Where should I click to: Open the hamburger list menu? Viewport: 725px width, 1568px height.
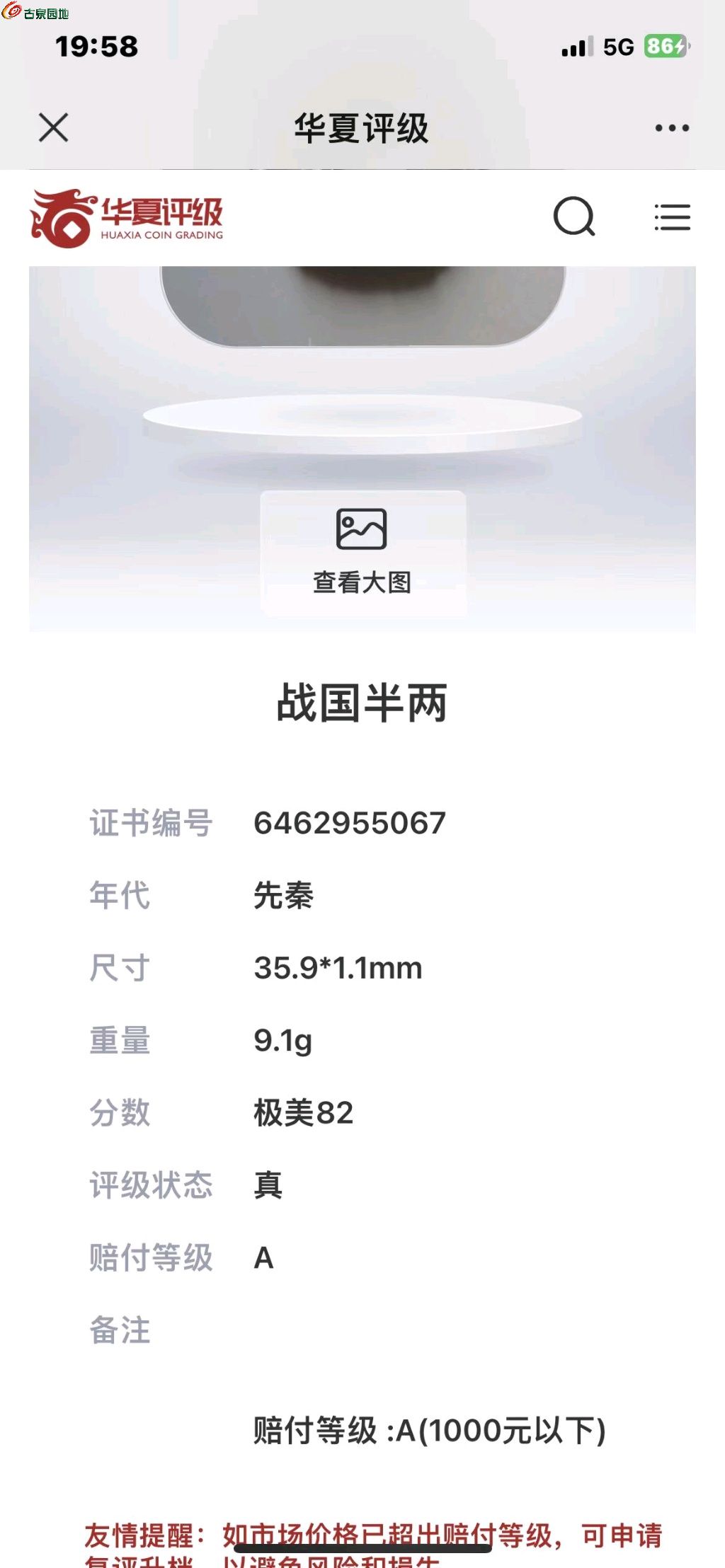click(x=671, y=217)
